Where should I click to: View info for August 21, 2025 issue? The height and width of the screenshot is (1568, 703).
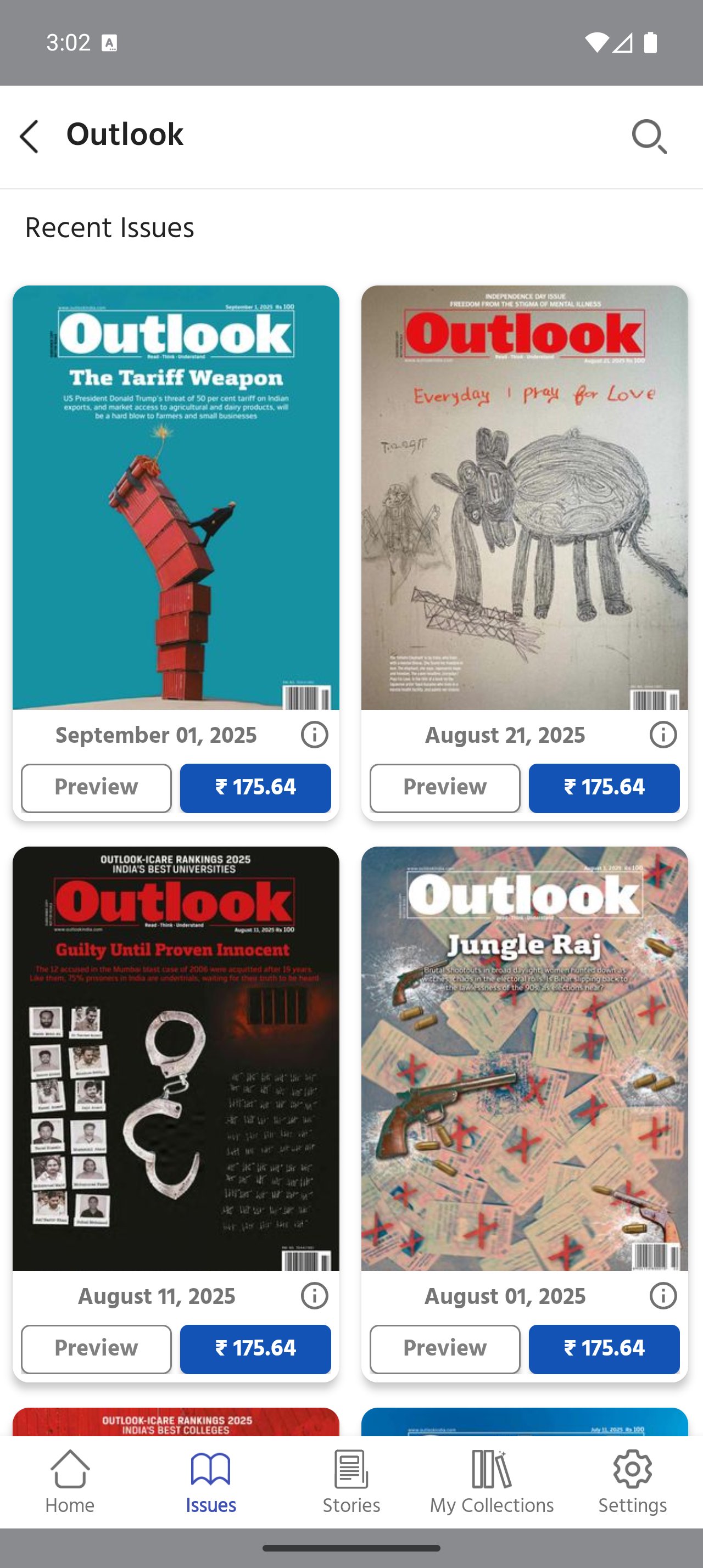(663, 735)
